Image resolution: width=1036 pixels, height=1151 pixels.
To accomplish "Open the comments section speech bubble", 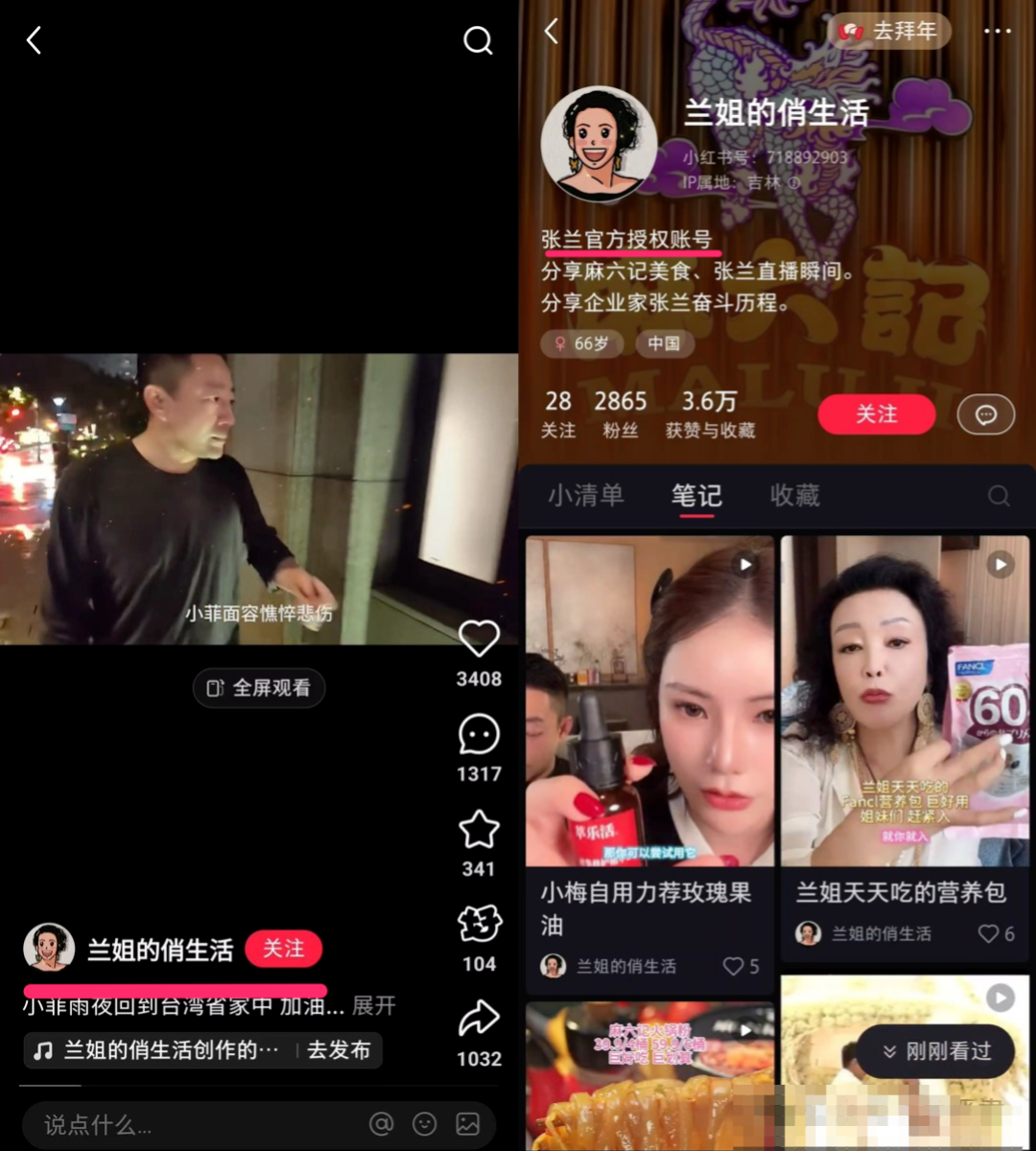I will click(x=478, y=737).
